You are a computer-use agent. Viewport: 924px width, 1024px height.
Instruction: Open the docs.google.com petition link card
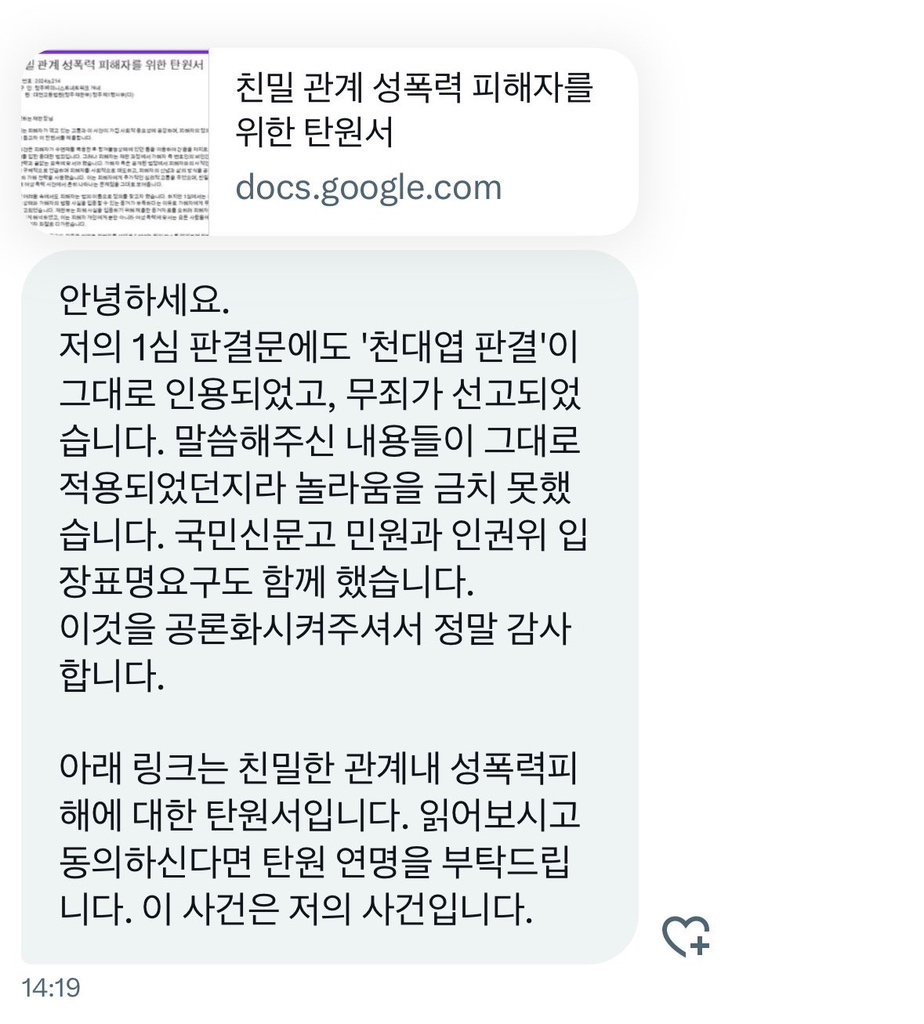coord(330,142)
